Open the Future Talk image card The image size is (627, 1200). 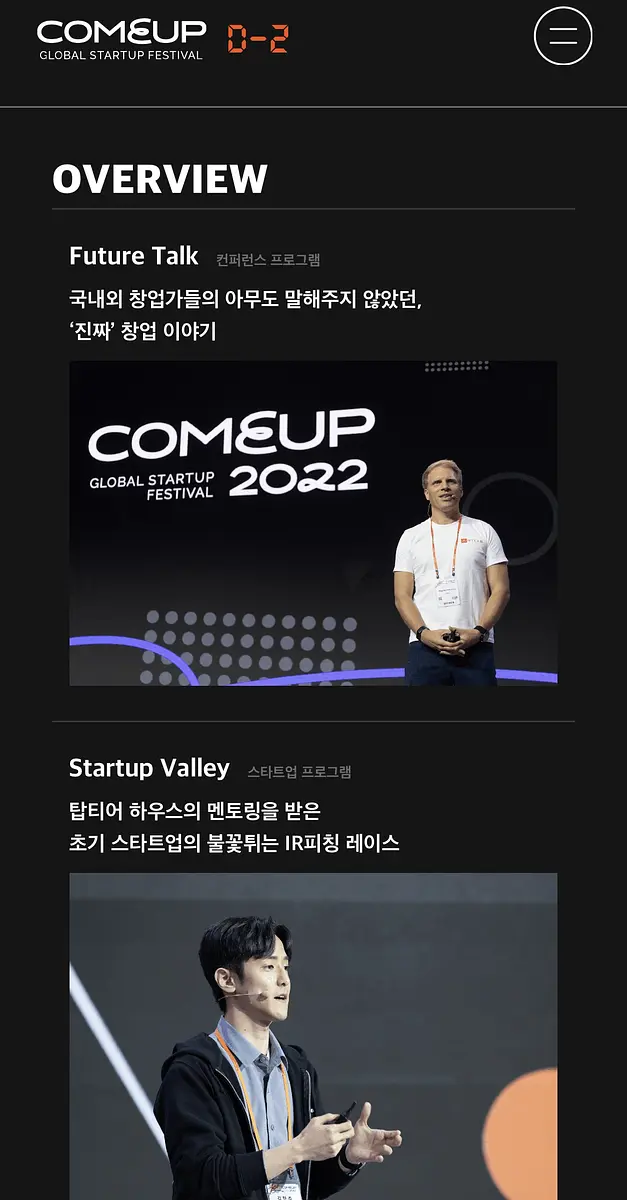point(313,523)
